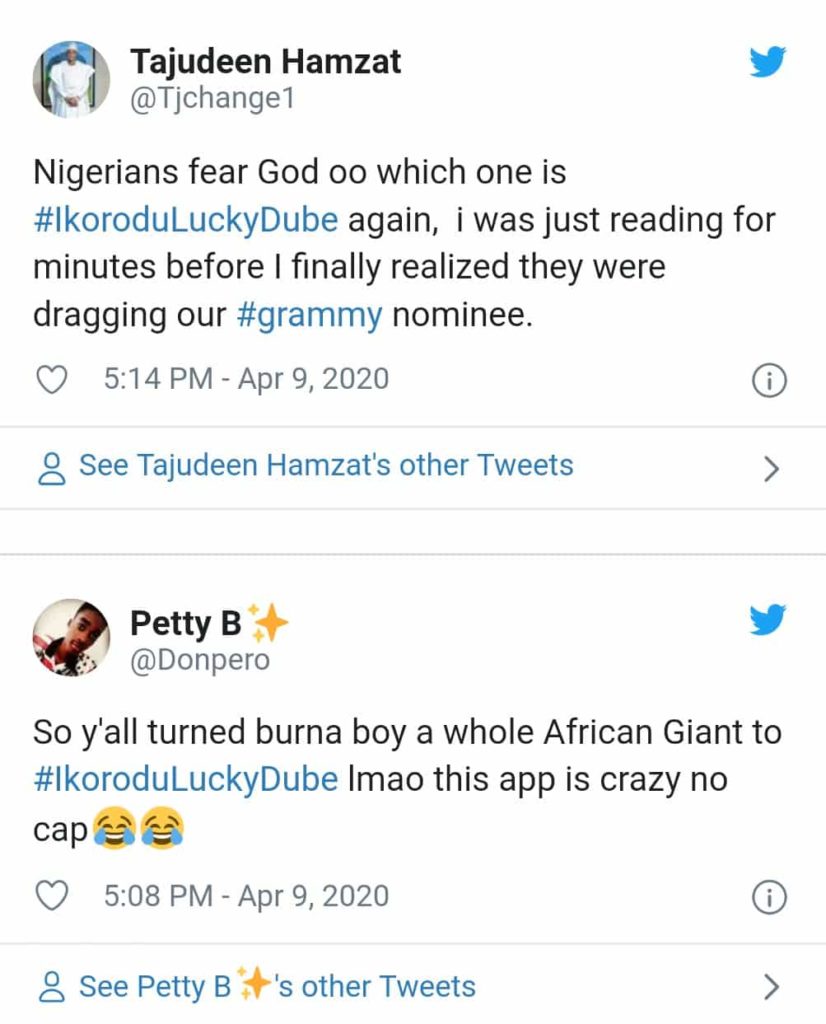Open Petty B's profile picture

71,637
